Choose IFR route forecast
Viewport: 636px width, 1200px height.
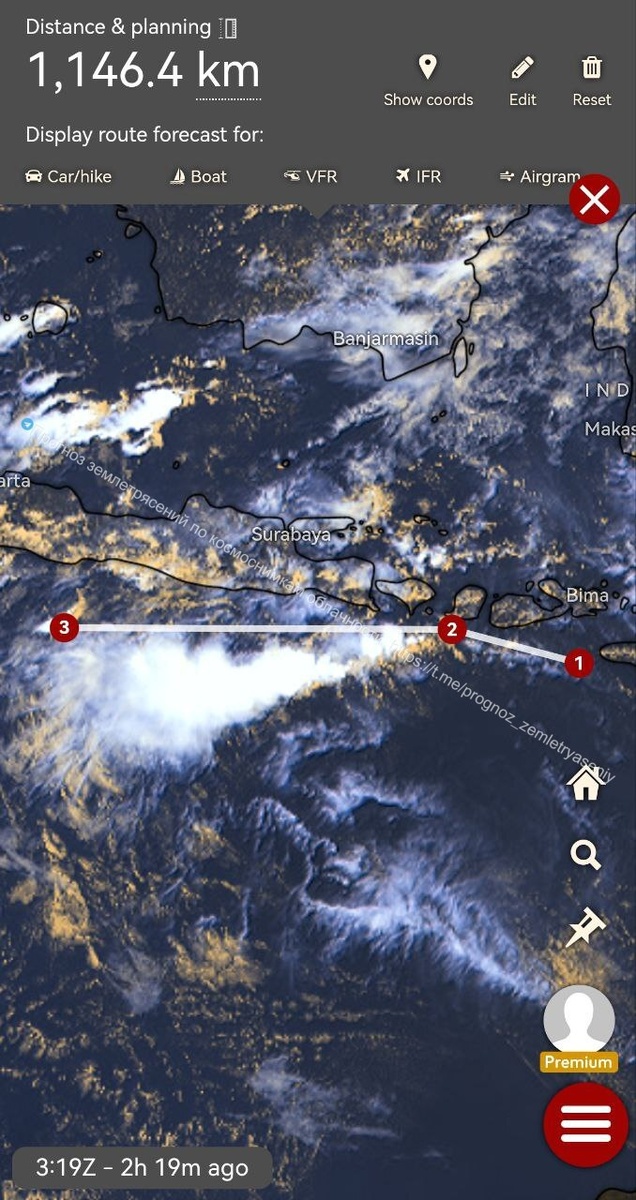coord(418,176)
